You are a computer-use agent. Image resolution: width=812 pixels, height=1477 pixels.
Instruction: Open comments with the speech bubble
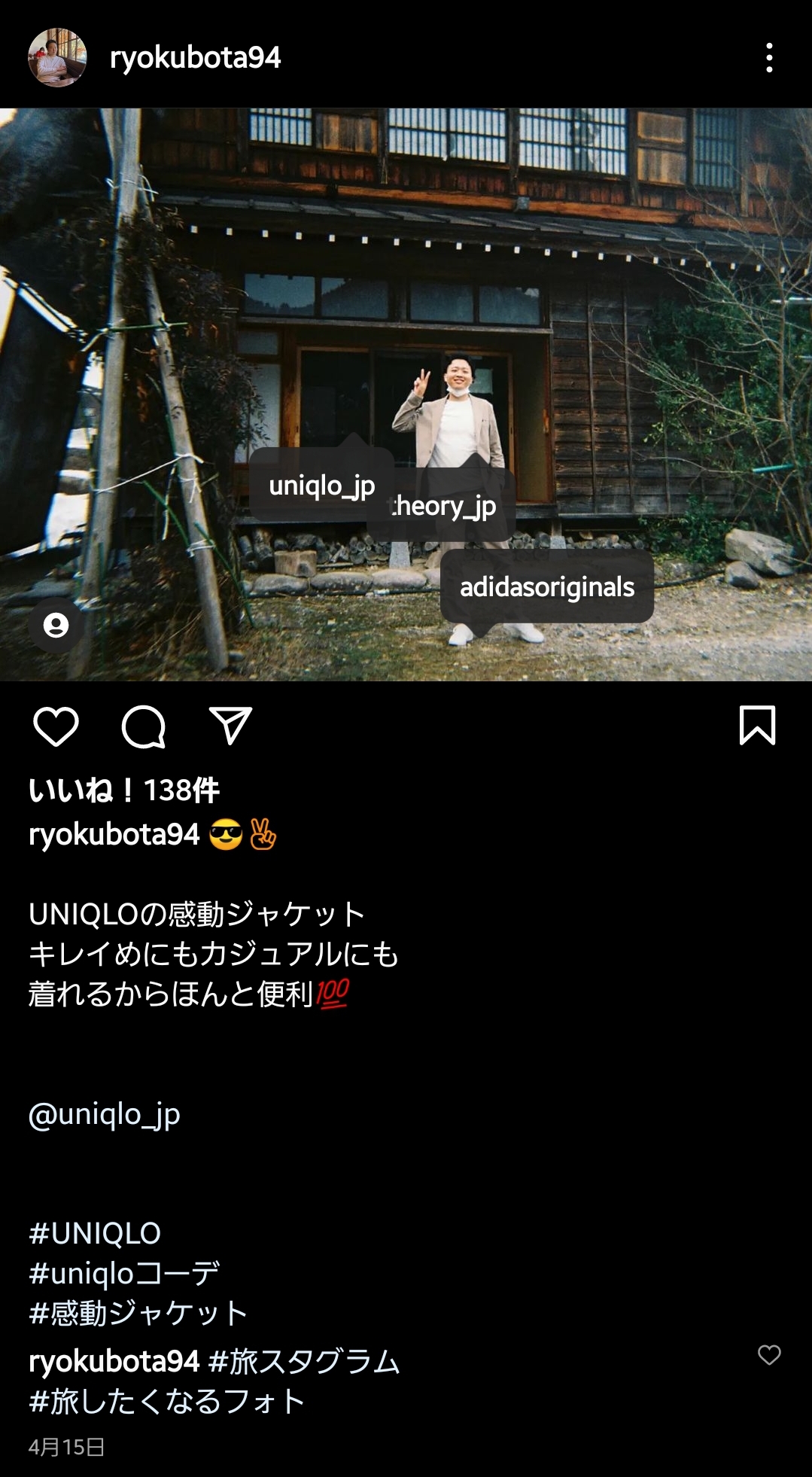pos(143,726)
